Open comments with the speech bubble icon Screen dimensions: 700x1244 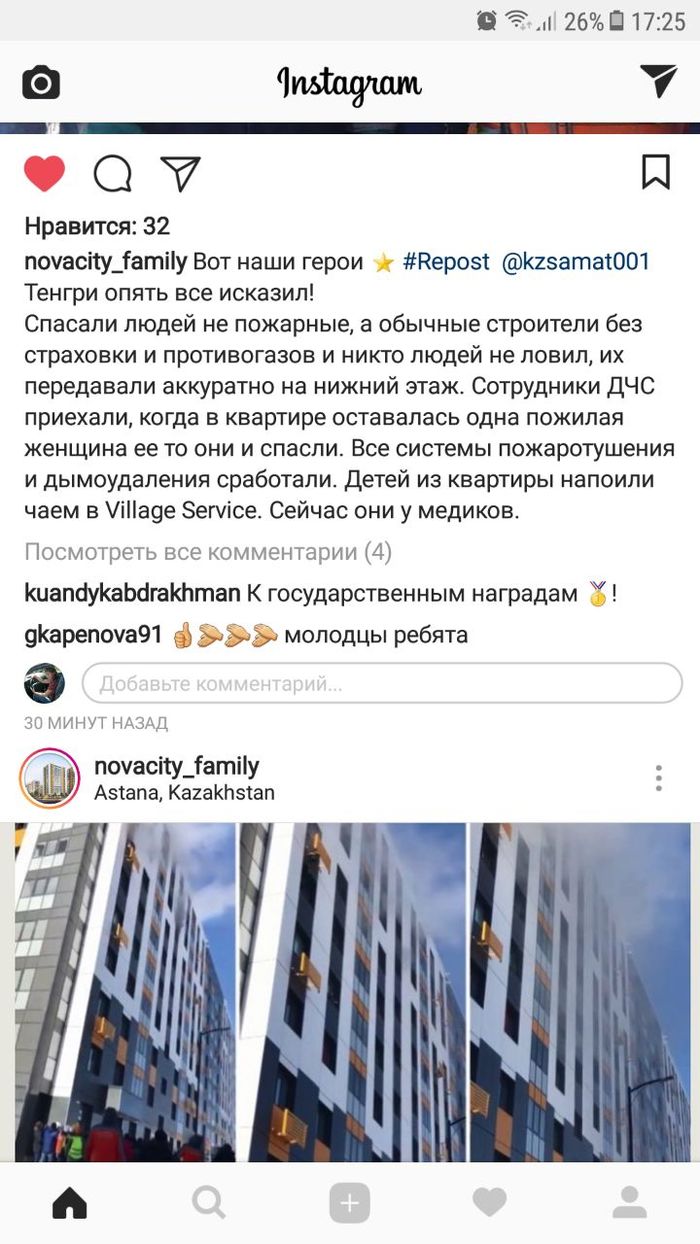point(113,174)
